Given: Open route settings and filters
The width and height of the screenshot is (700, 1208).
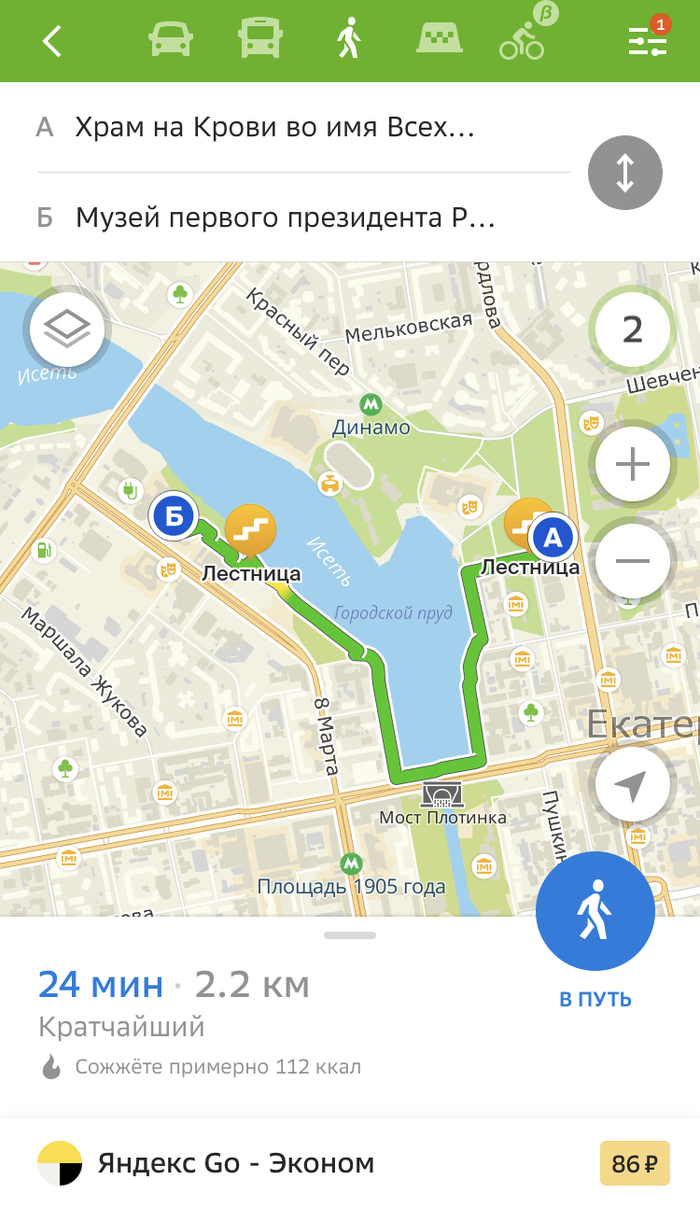Looking at the screenshot, I should click(x=647, y=41).
